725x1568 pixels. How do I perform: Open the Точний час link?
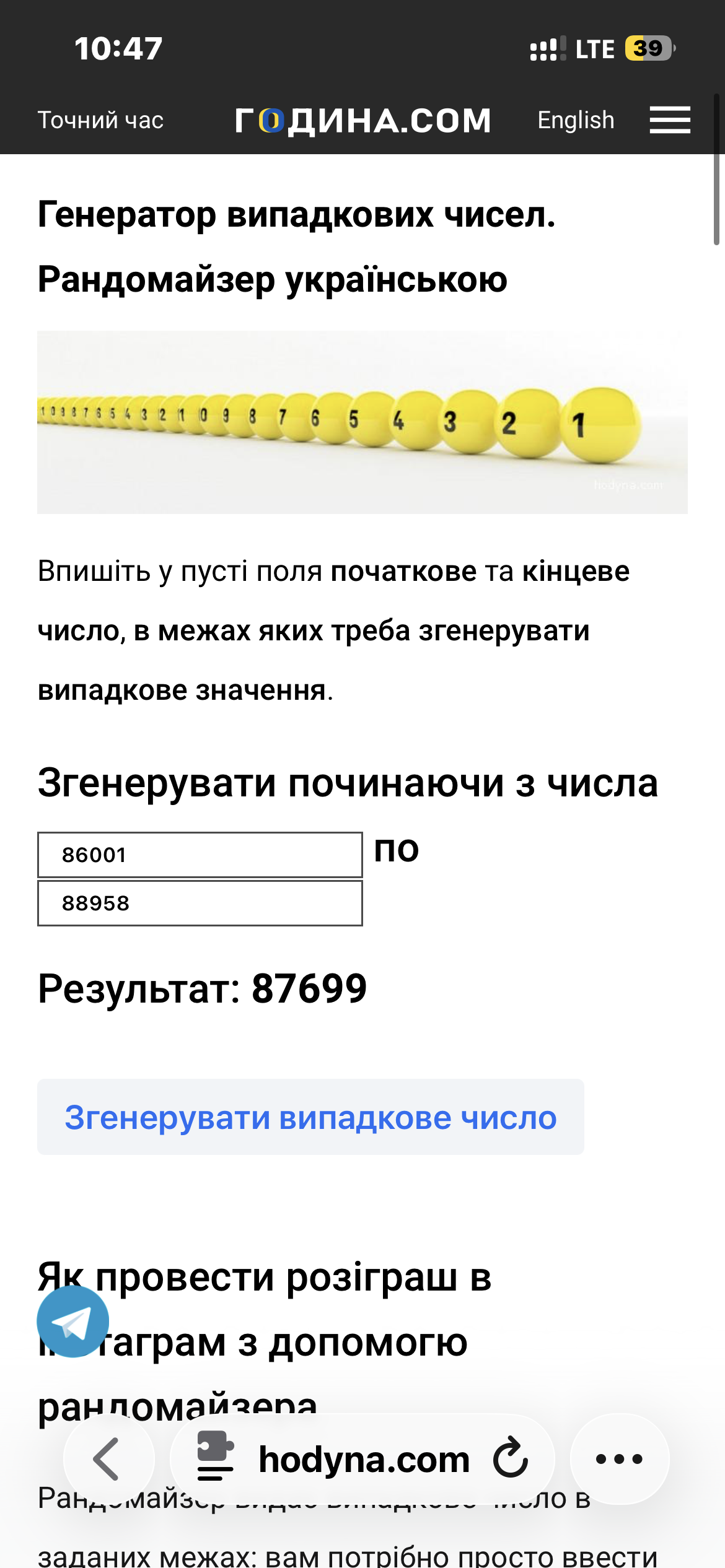point(100,120)
